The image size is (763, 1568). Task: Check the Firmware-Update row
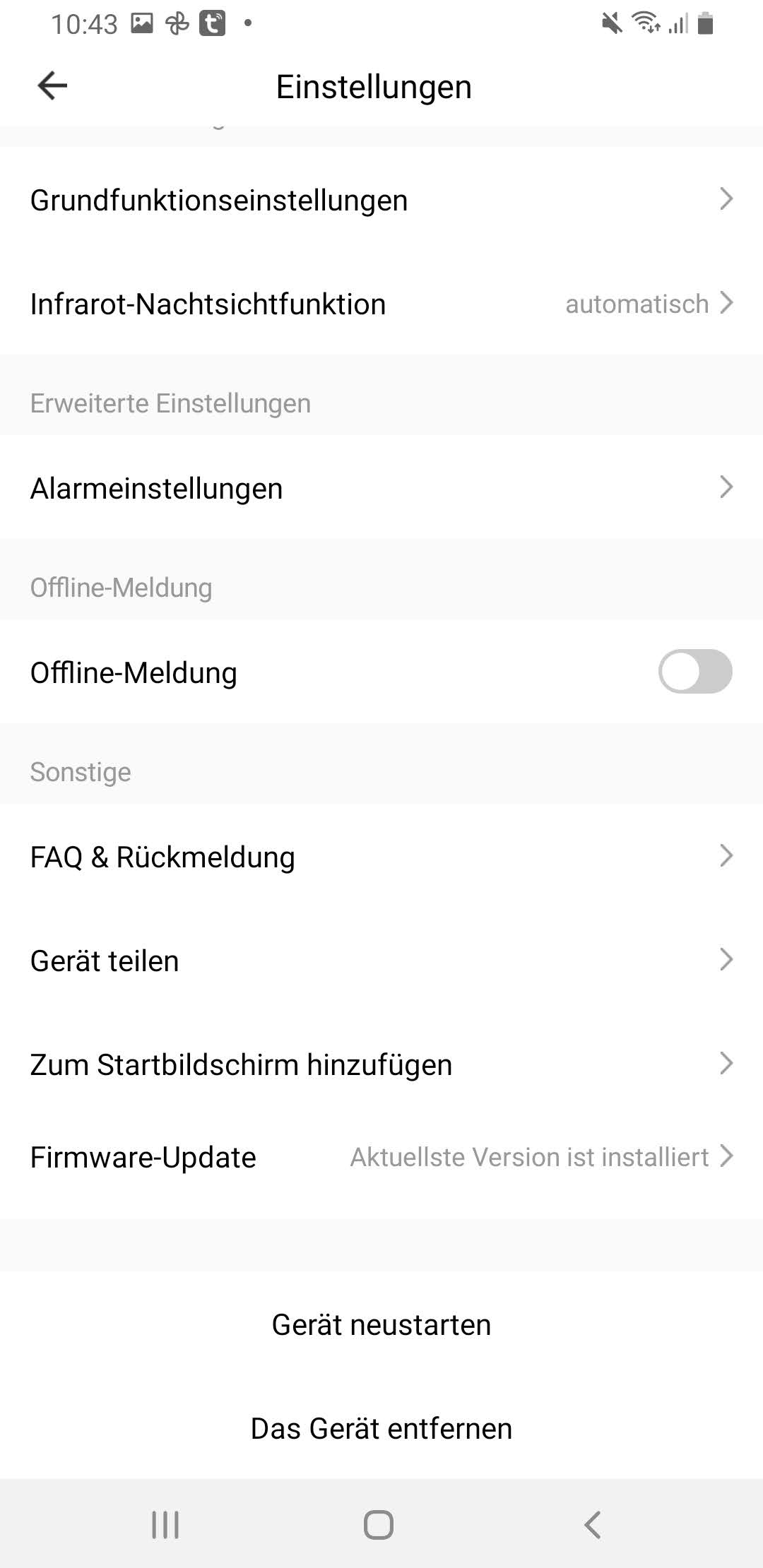point(381,1158)
